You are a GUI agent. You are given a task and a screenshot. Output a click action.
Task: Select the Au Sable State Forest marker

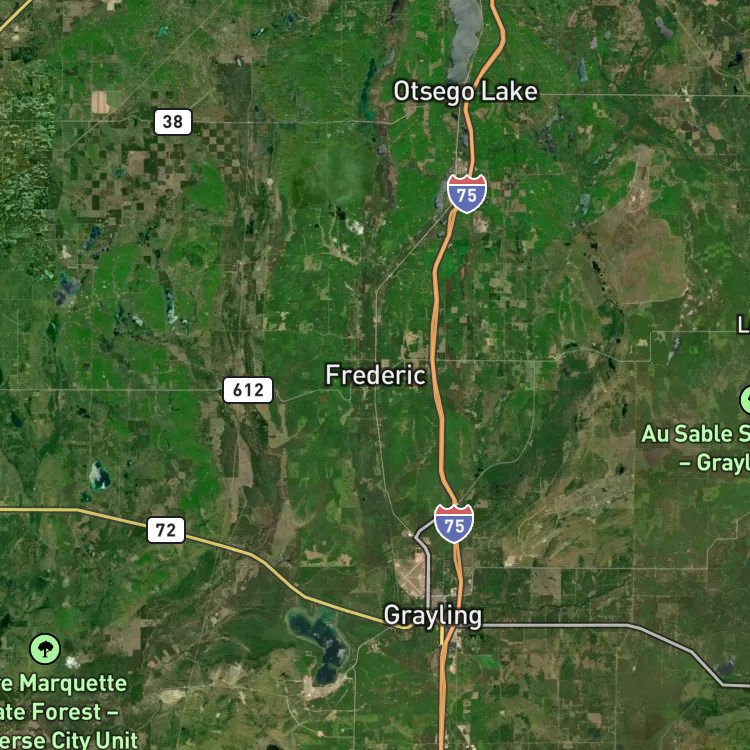point(745,400)
